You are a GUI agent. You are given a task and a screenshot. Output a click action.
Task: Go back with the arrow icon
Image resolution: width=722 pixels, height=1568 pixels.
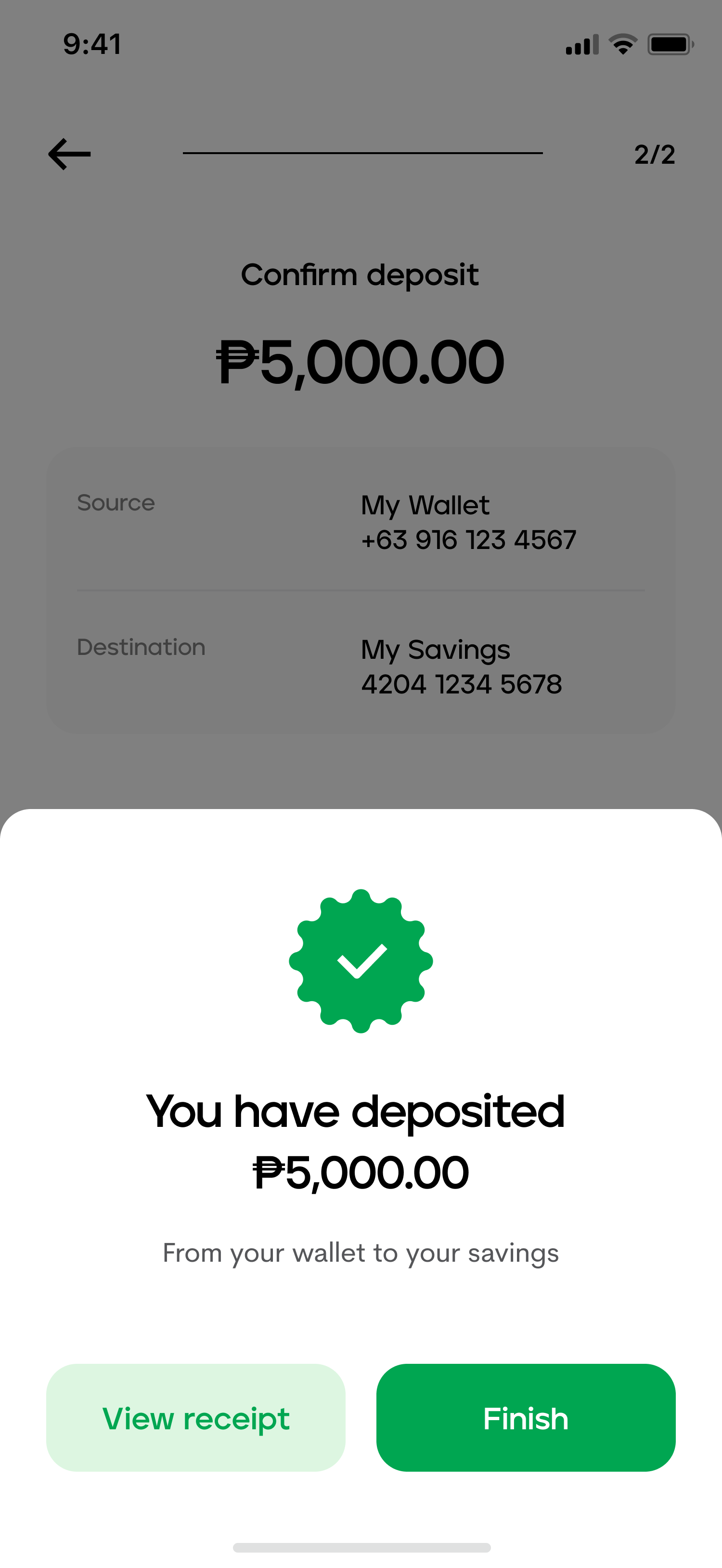[69, 154]
